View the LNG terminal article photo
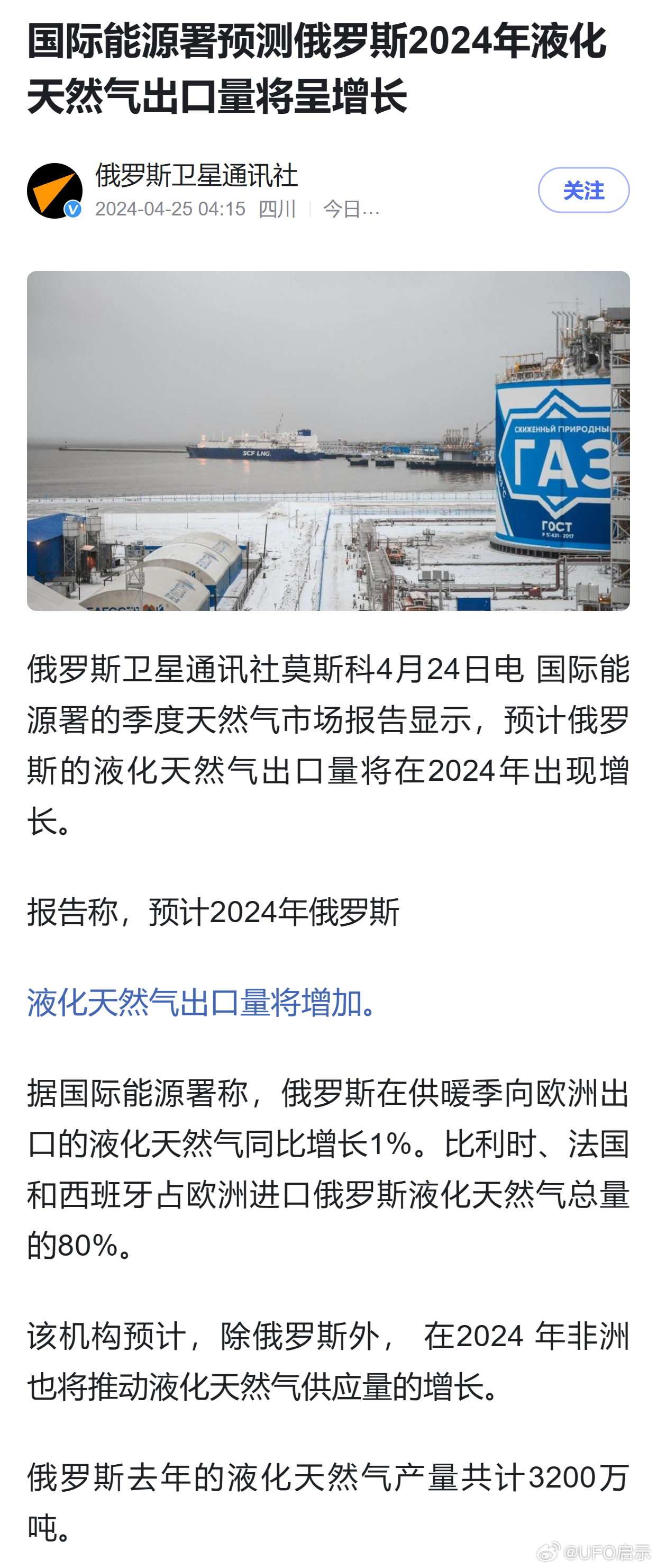Viewport: 657px width, 1568px height. click(x=328, y=440)
